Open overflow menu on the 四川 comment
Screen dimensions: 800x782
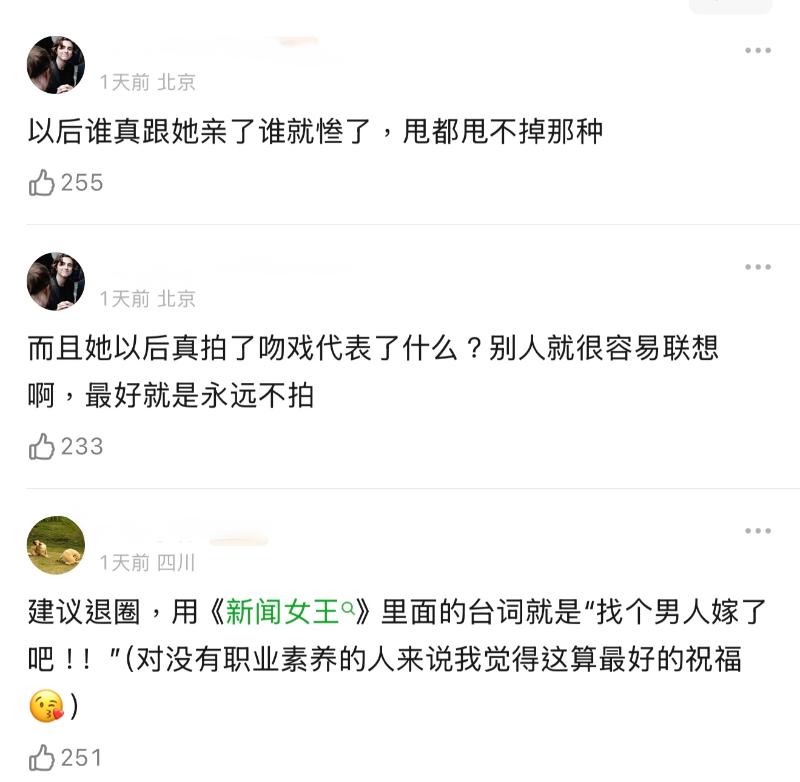tap(758, 531)
